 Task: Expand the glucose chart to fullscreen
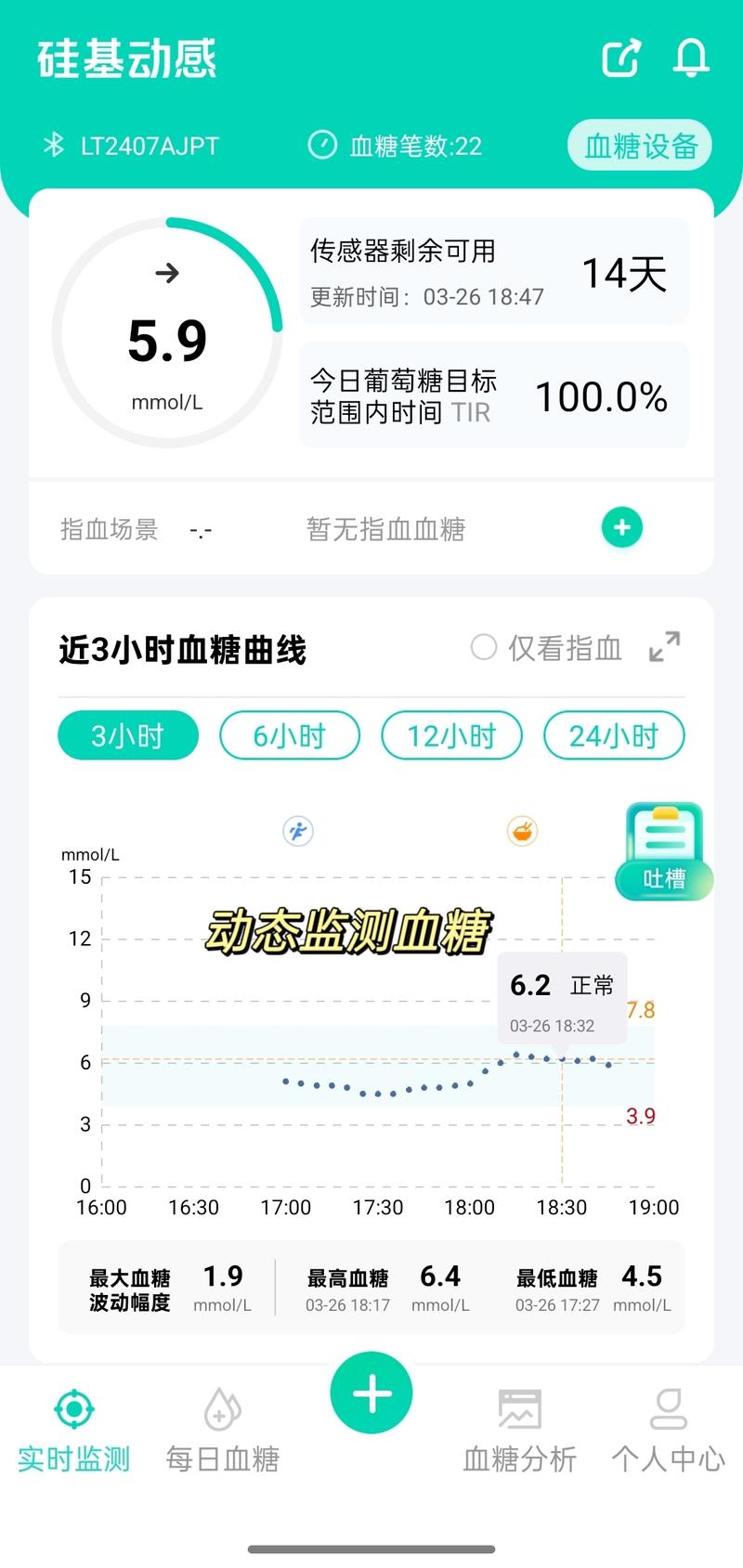tap(664, 646)
